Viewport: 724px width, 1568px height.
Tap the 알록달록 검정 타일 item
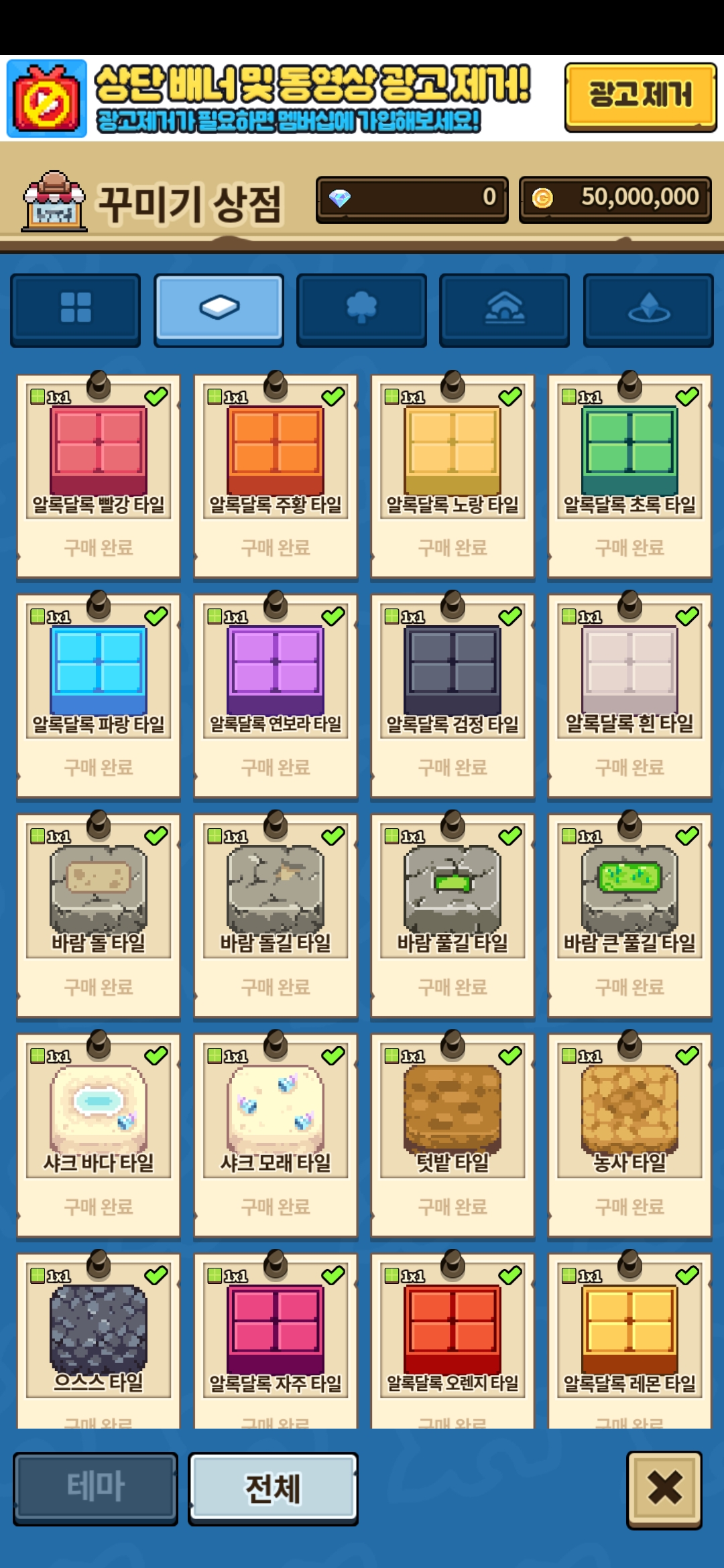[452, 696]
